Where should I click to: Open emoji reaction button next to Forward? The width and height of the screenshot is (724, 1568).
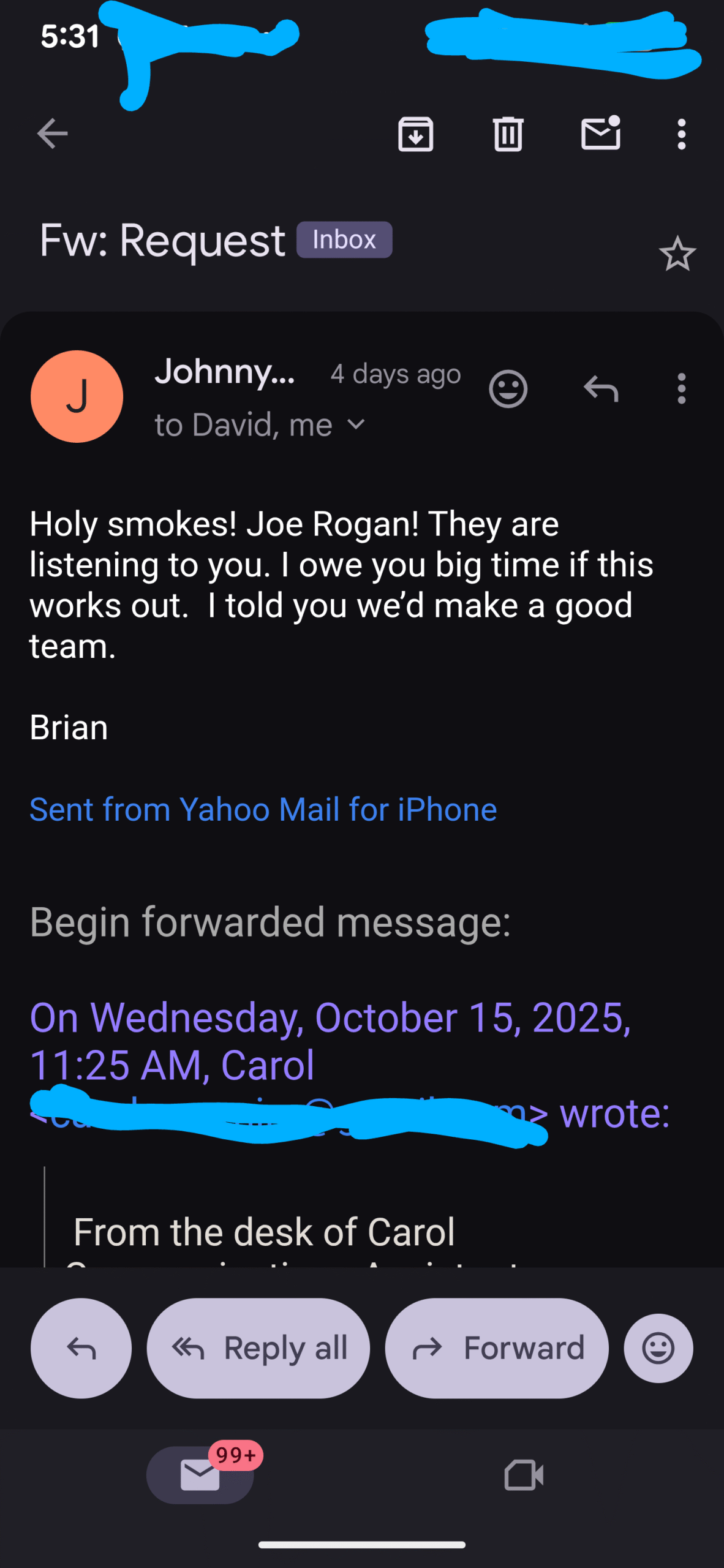click(658, 1347)
